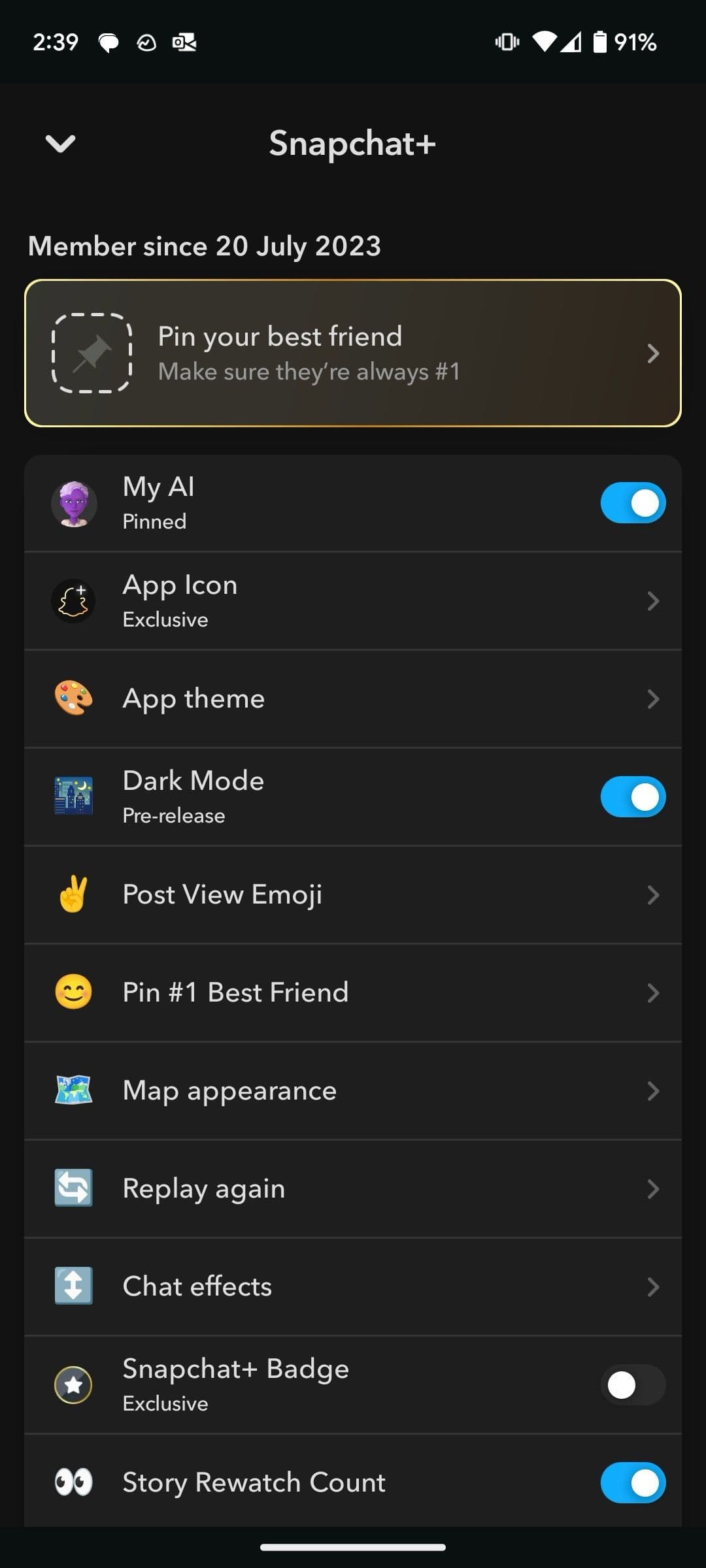Screen dimensions: 706x1568
Task: Enable the Snapchat+ Badge
Action: tap(631, 1384)
